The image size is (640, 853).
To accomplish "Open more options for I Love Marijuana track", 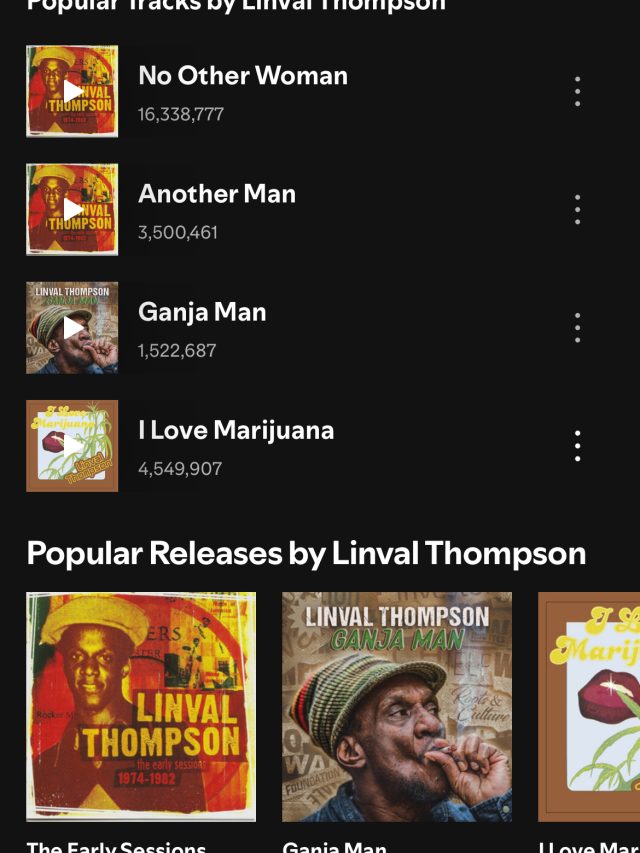I will pos(577,446).
